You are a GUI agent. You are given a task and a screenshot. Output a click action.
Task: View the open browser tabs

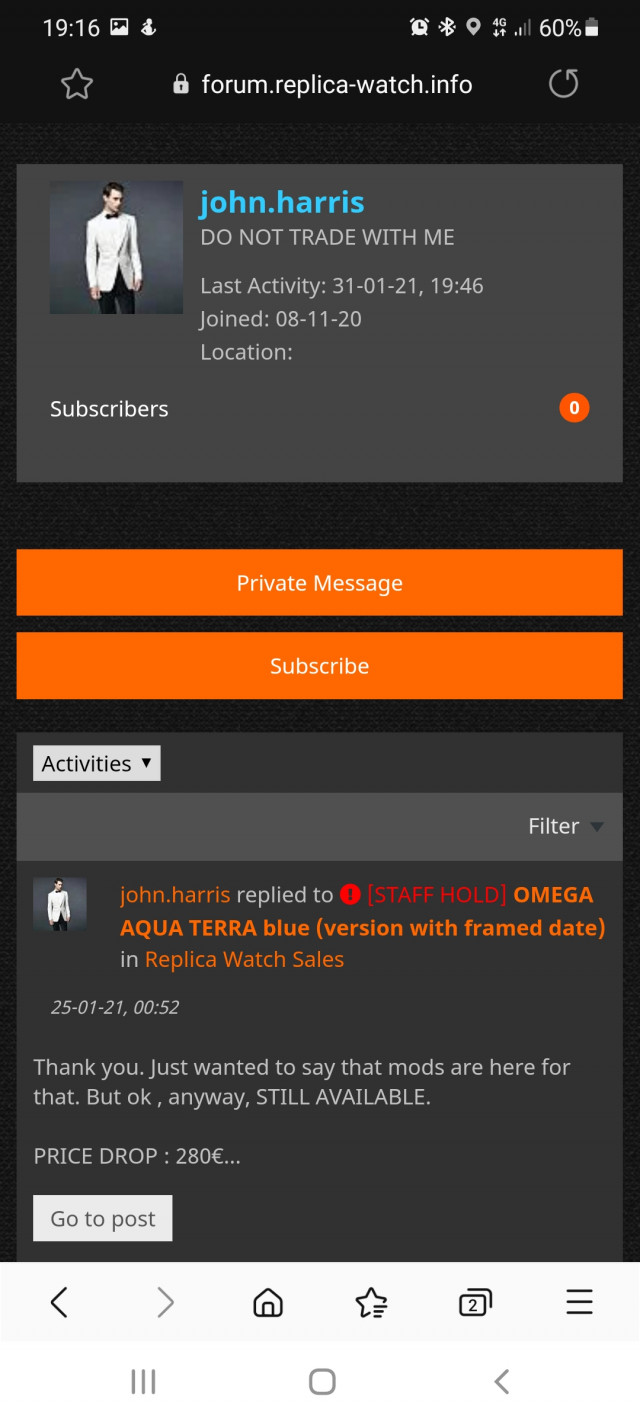coord(474,1302)
